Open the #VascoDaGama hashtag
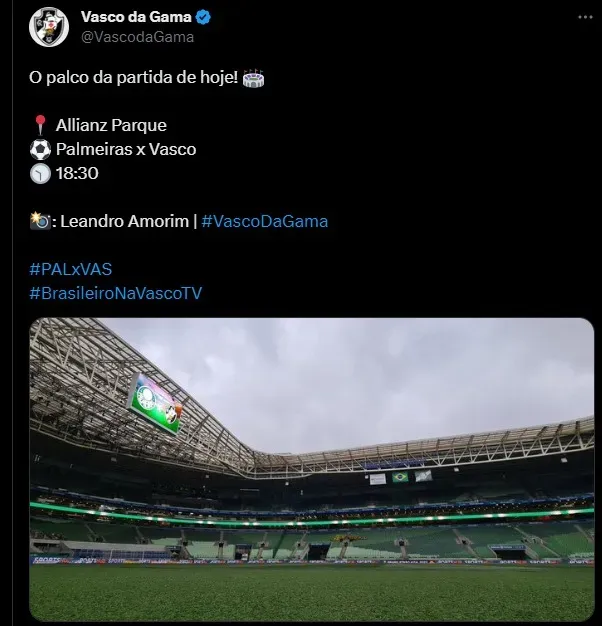This screenshot has width=602, height=626. click(264, 221)
